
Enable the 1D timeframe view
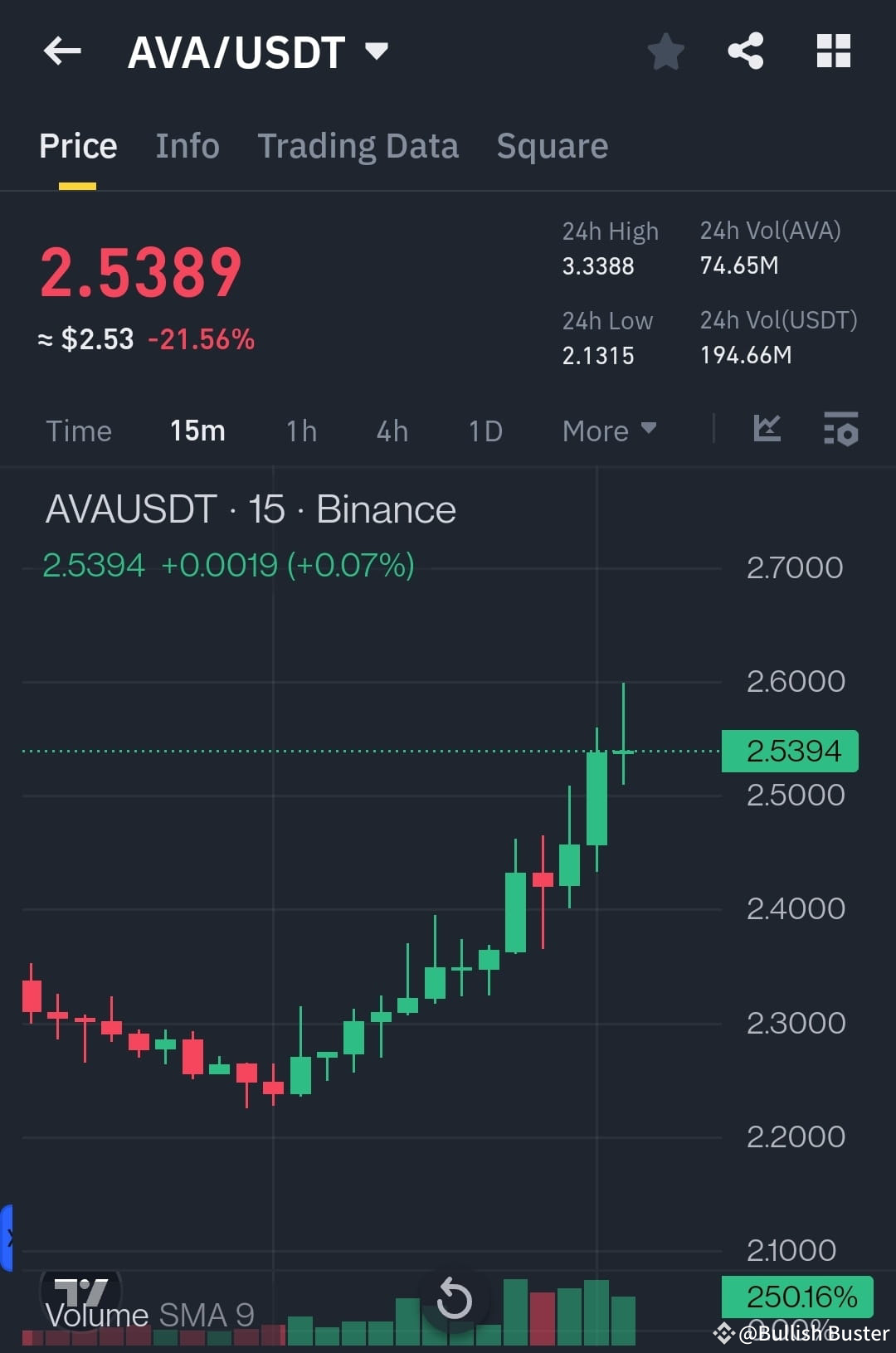pyautogui.click(x=485, y=431)
